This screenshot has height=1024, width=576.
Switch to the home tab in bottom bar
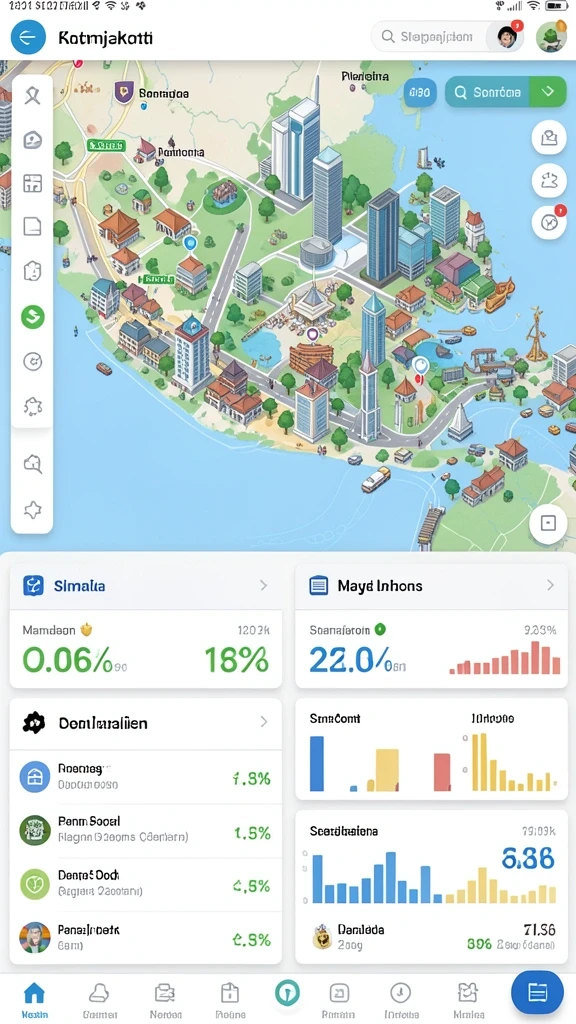click(x=34, y=1000)
